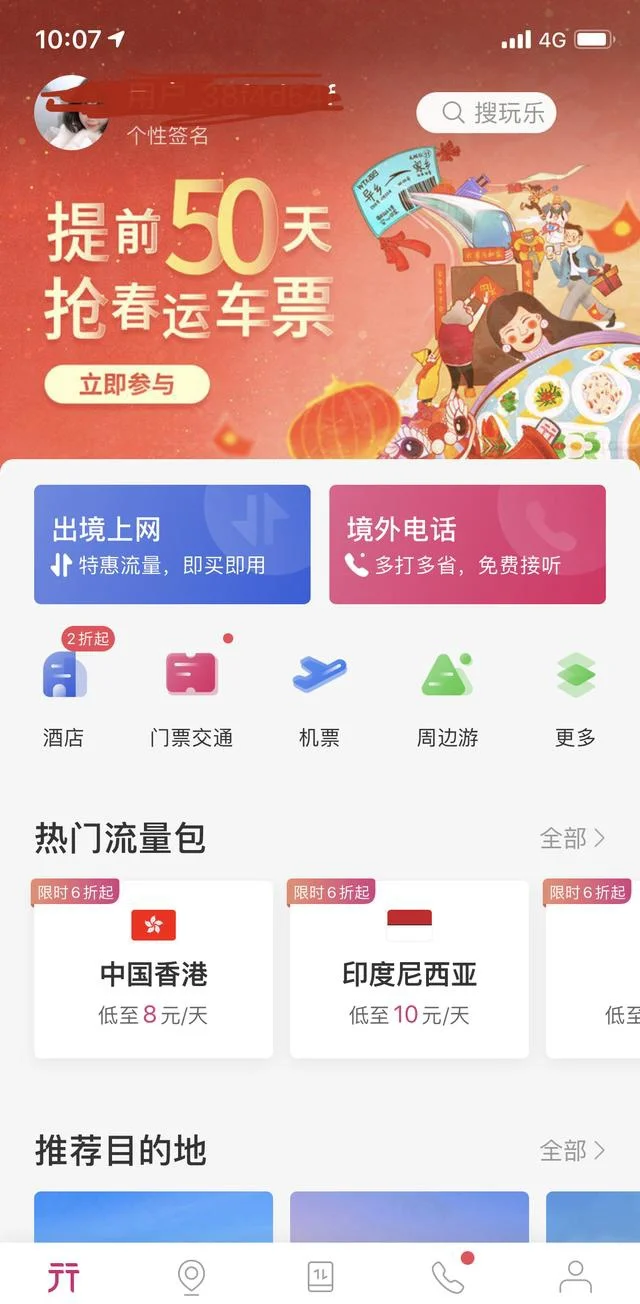The image size is (640, 1304).
Task: Switch to the home tab
Action: pyautogui.click(x=63, y=1277)
